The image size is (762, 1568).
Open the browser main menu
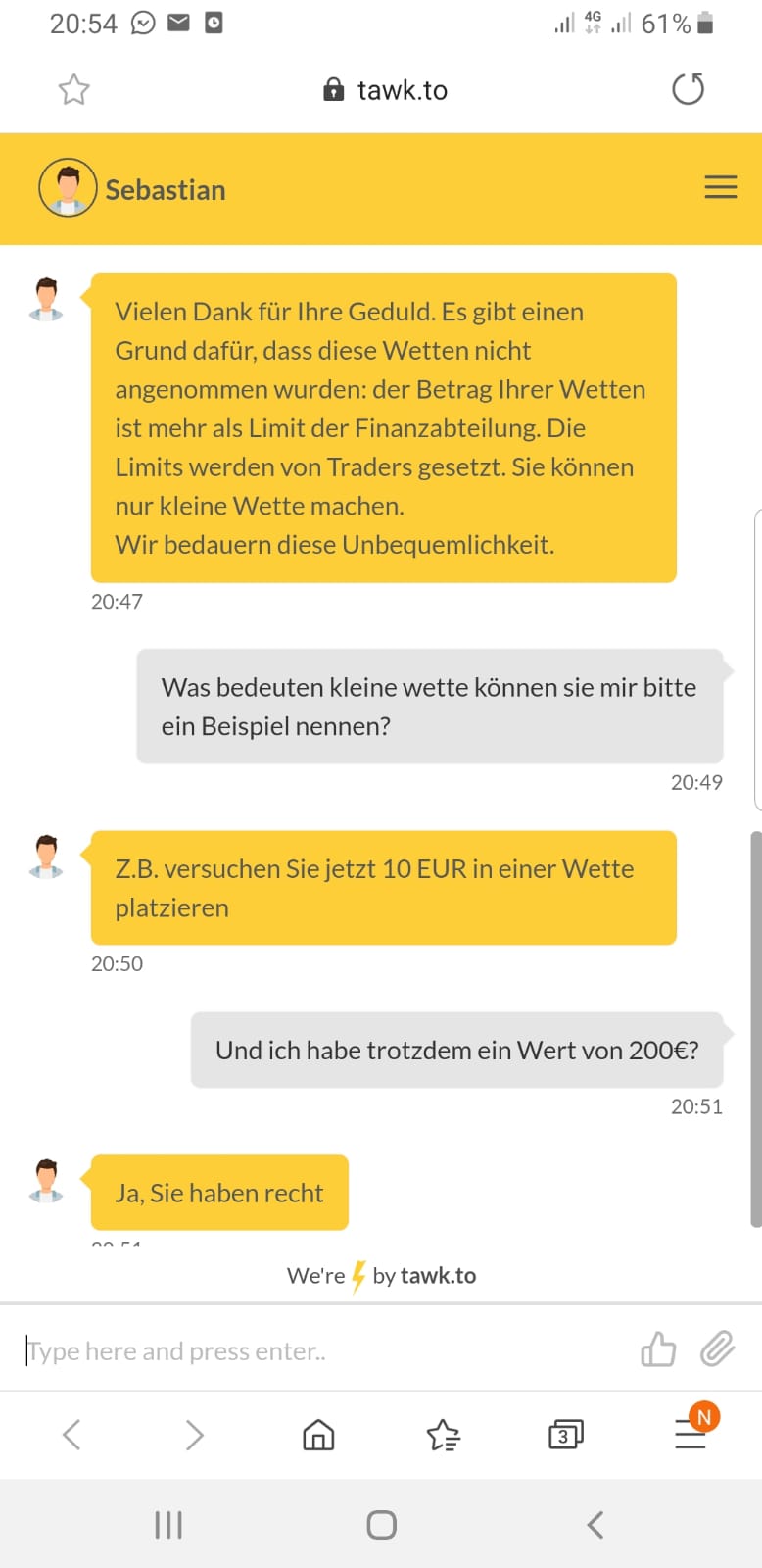point(690,1435)
